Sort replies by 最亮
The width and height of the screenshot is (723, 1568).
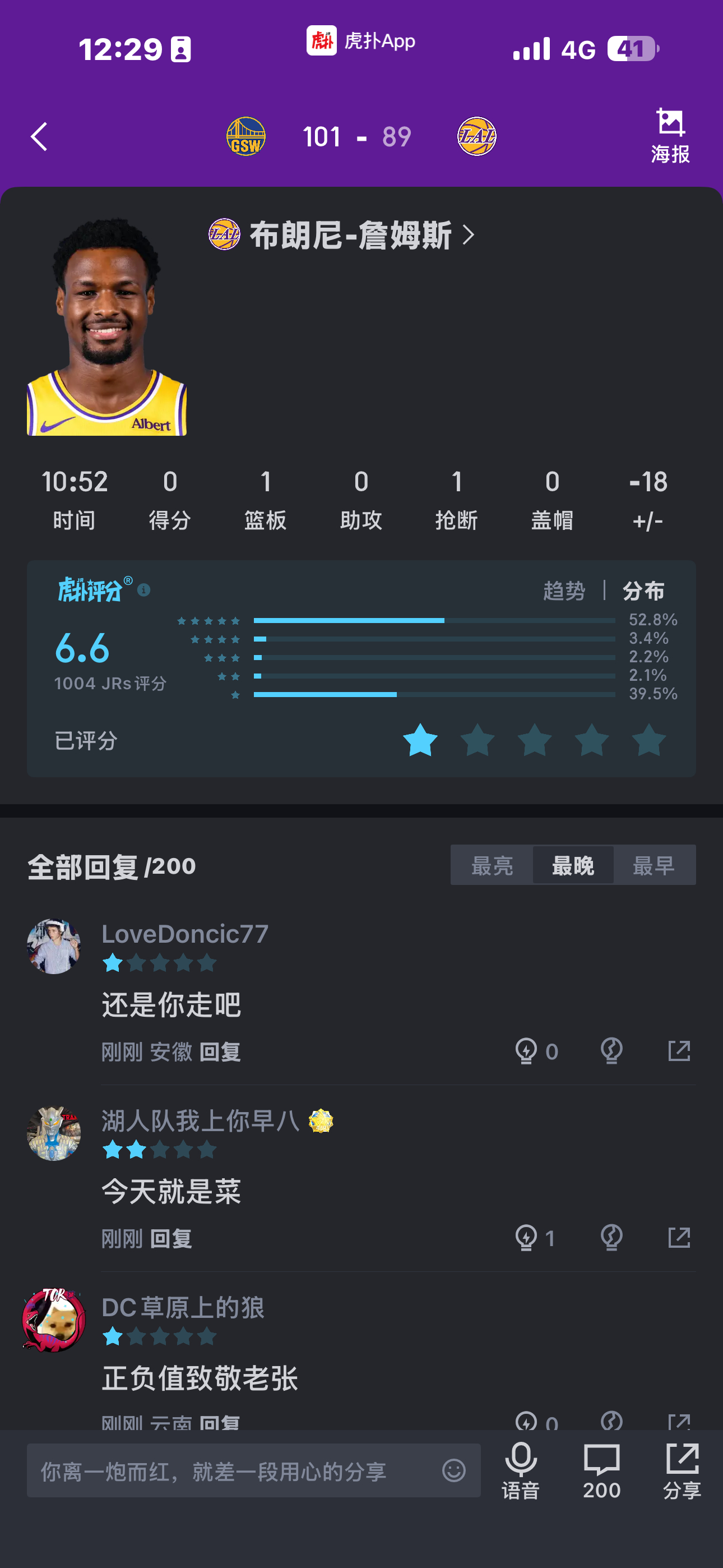[492, 865]
